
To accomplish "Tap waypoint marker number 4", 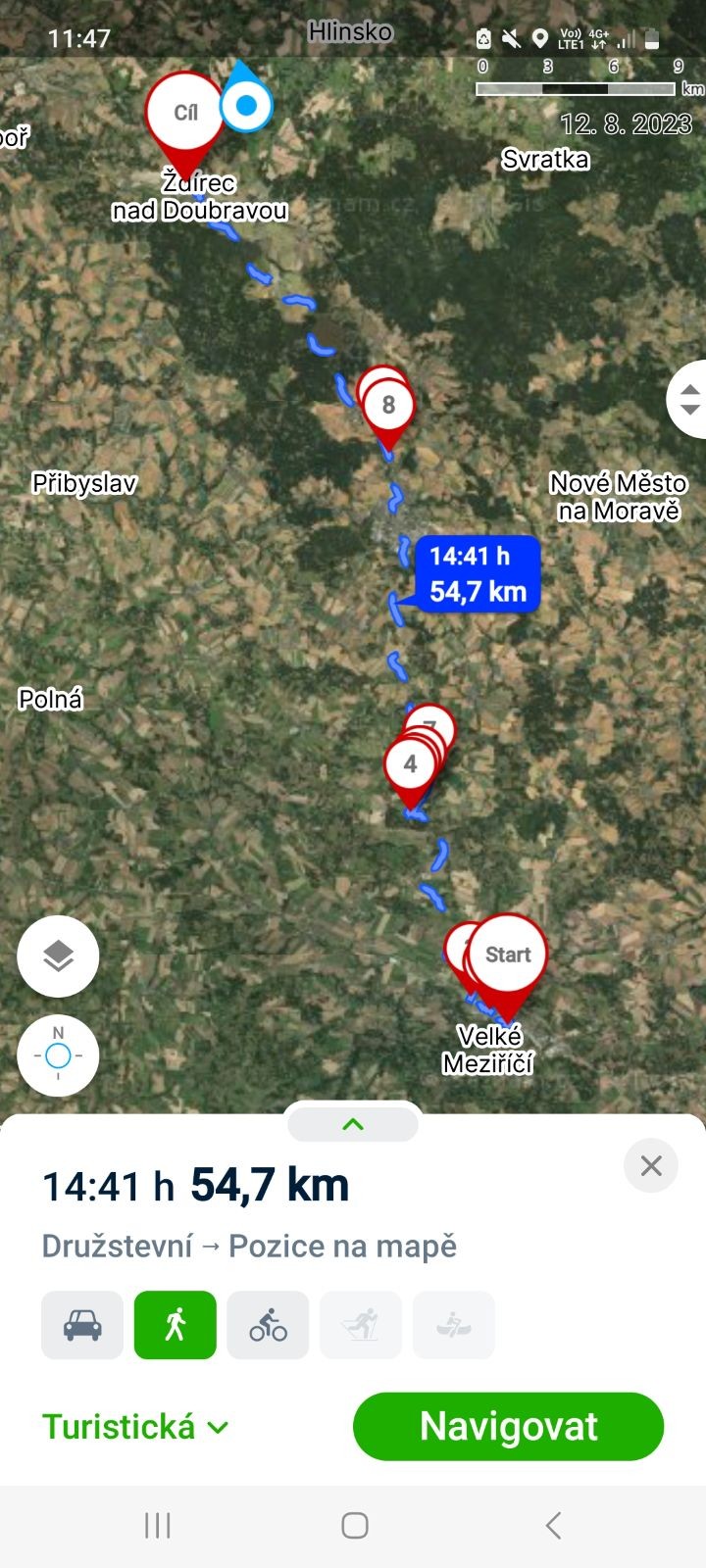I will point(410,764).
